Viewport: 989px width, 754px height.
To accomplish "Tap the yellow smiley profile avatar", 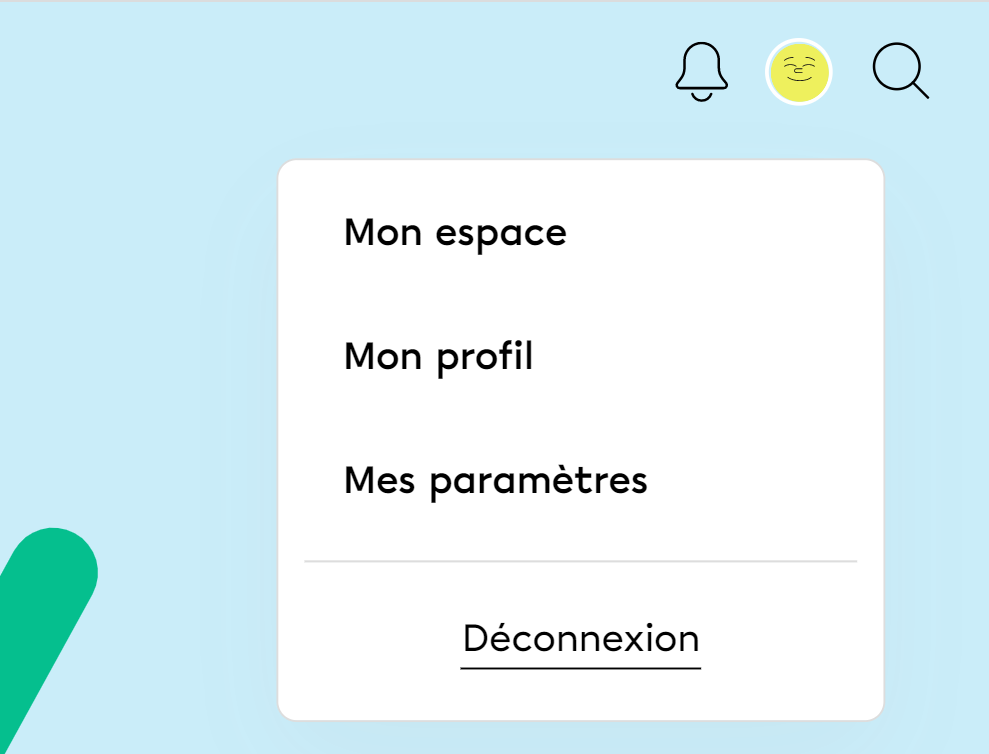I will click(x=798, y=72).
